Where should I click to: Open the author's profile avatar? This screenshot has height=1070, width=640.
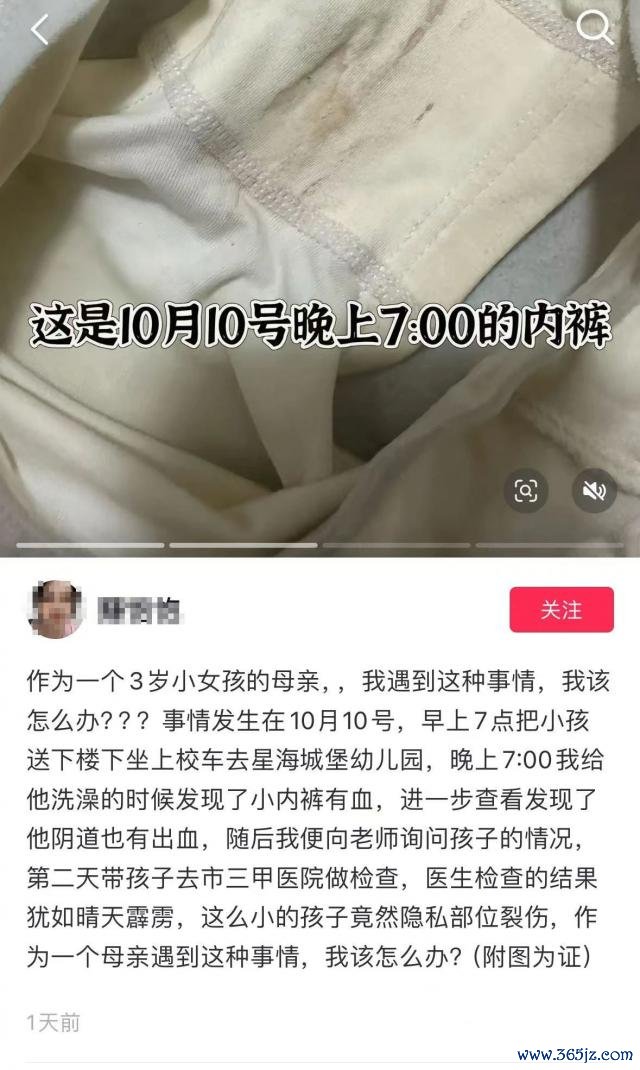54,609
